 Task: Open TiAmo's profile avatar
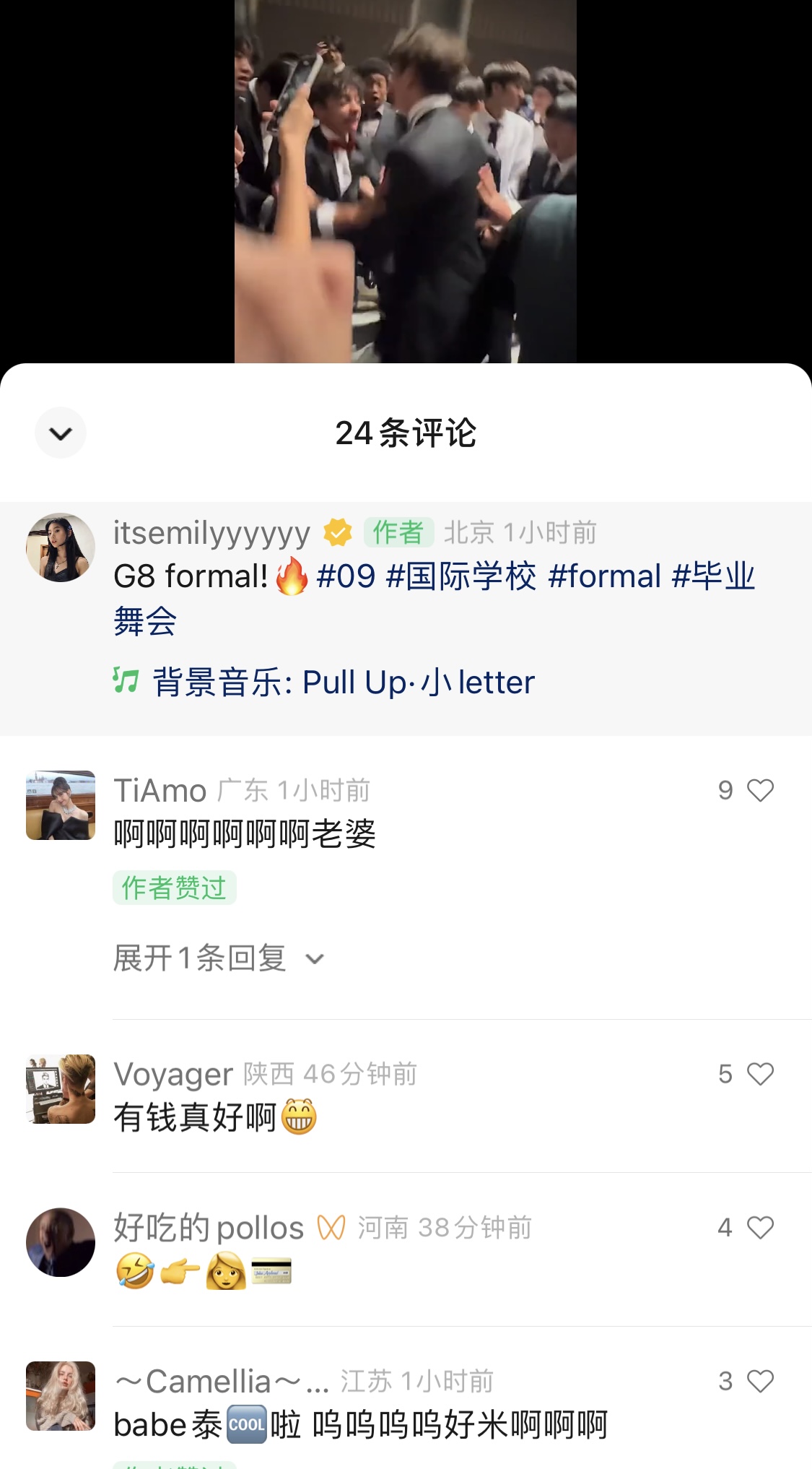point(61,805)
